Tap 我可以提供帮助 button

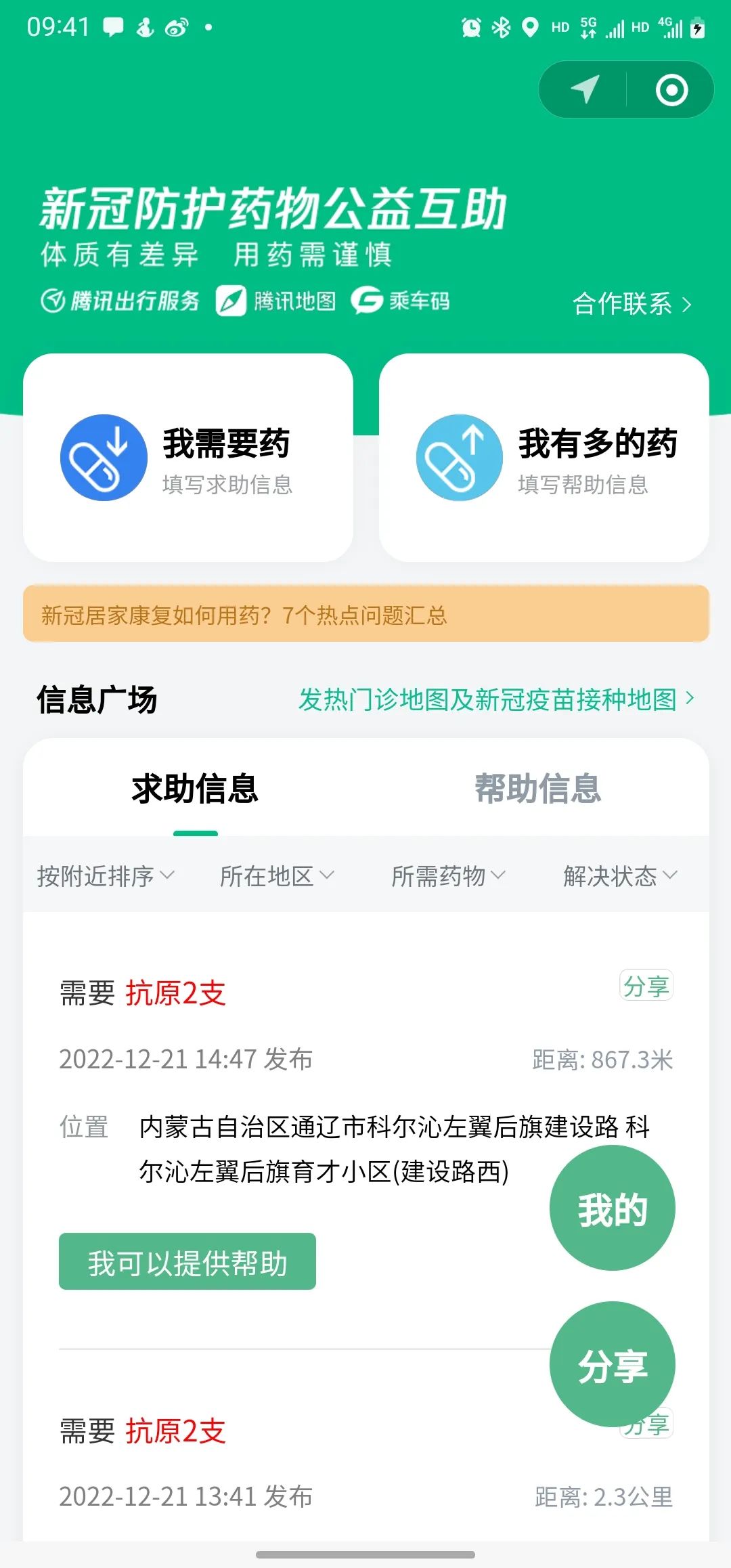tap(187, 1261)
